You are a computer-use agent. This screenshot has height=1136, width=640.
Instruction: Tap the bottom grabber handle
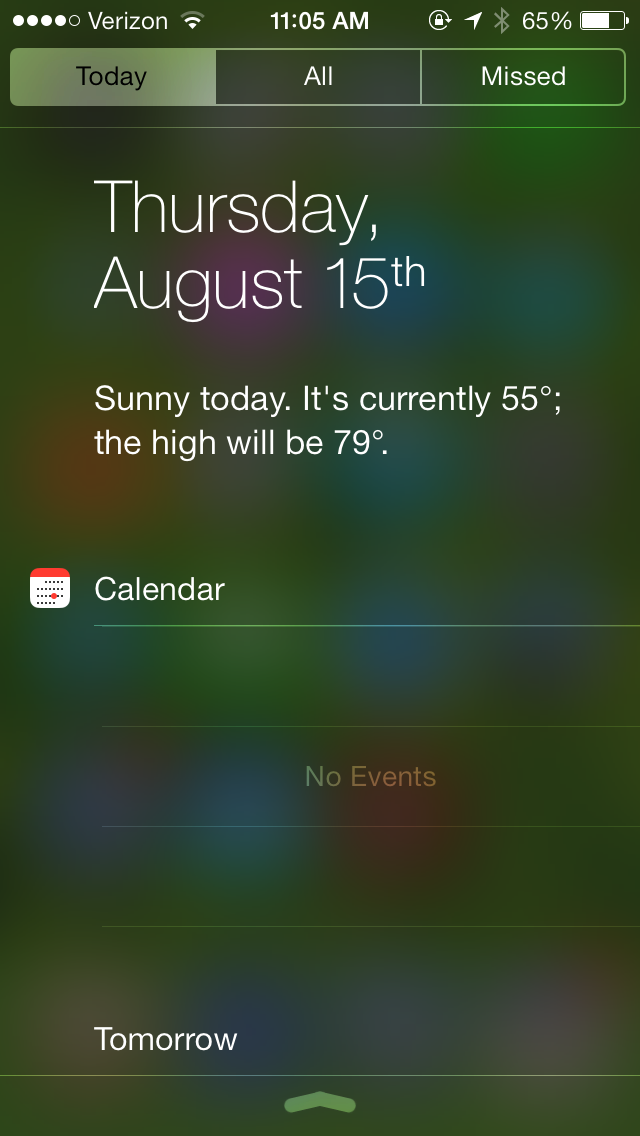pyautogui.click(x=320, y=1103)
